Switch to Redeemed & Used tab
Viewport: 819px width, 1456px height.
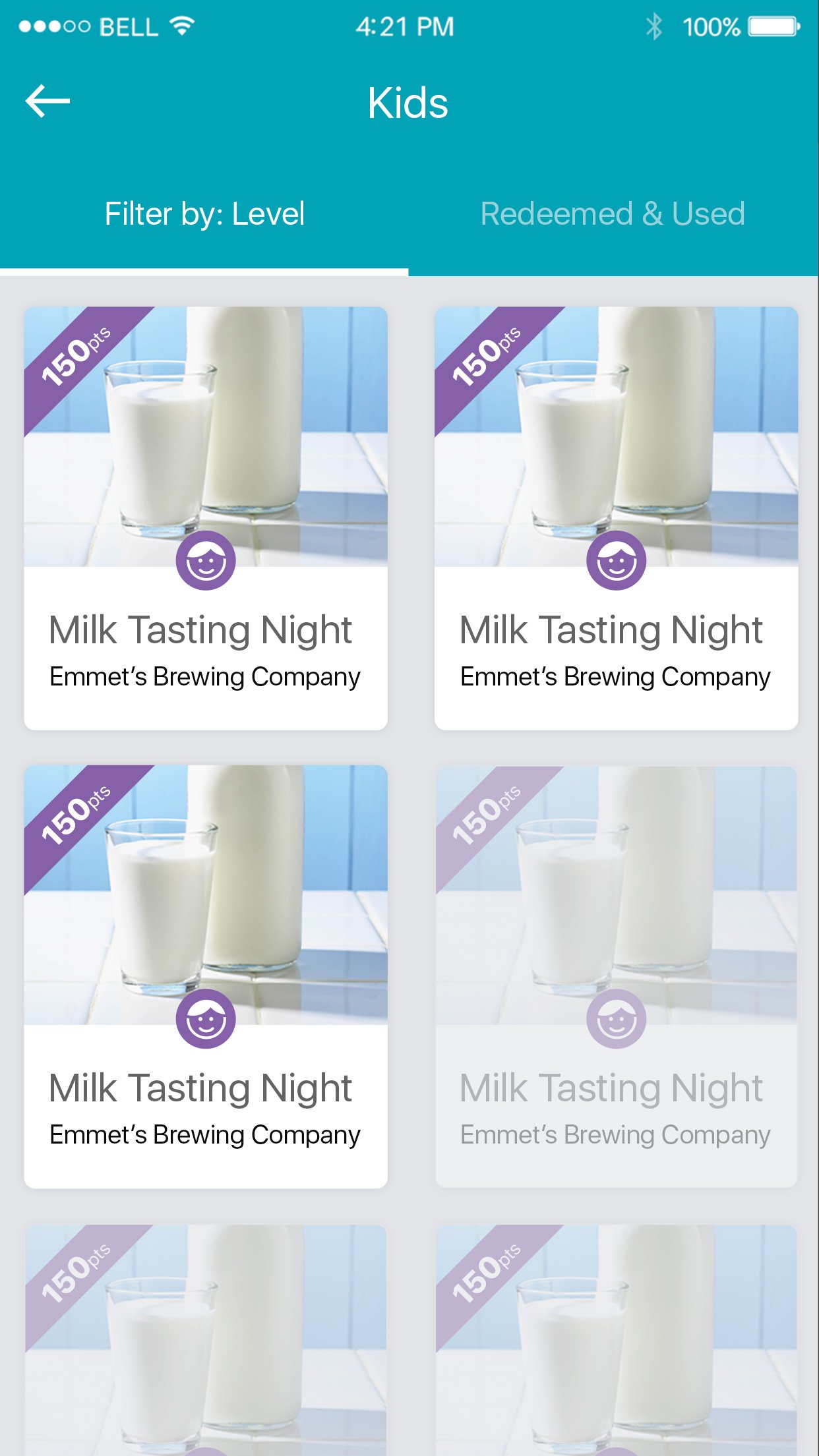tap(613, 214)
